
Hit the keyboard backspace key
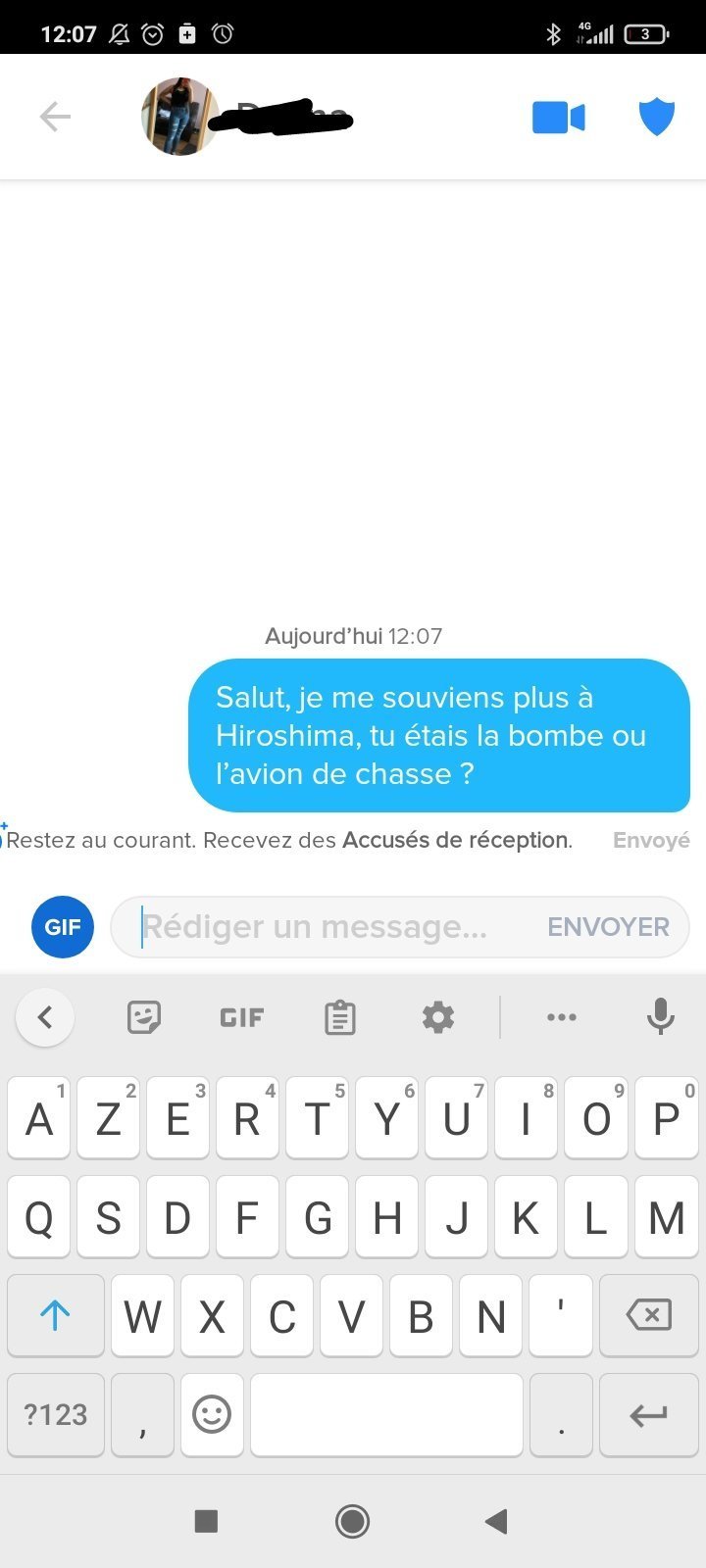pos(648,1315)
